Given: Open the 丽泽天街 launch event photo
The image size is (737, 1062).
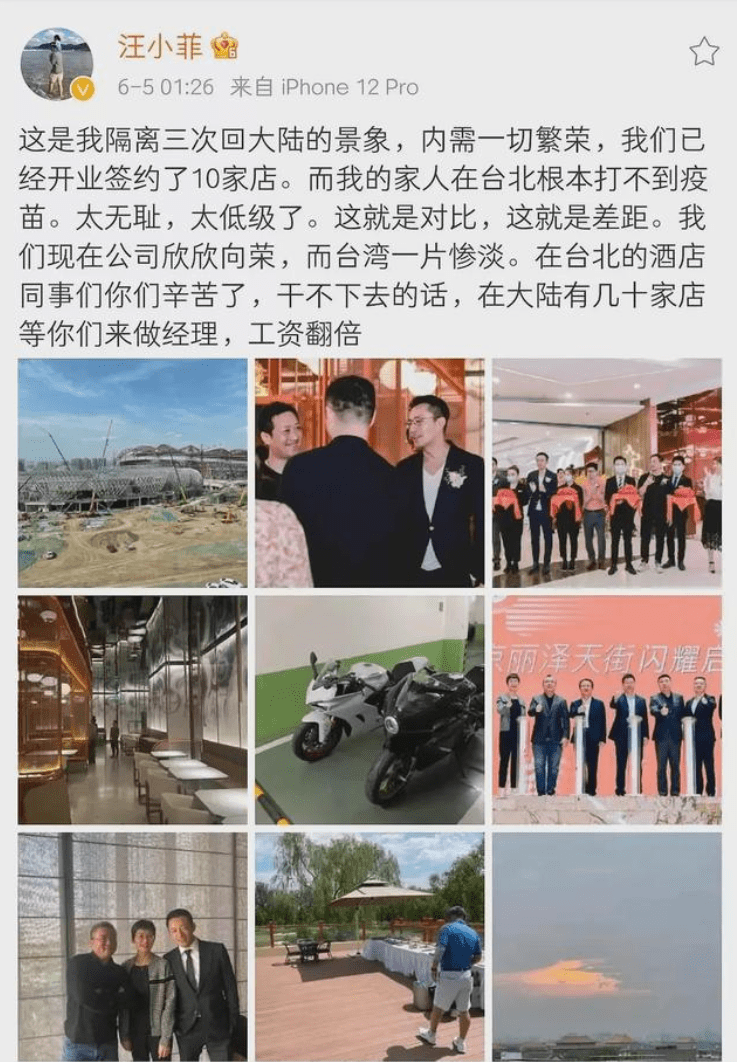Looking at the screenshot, I should pos(606,710).
